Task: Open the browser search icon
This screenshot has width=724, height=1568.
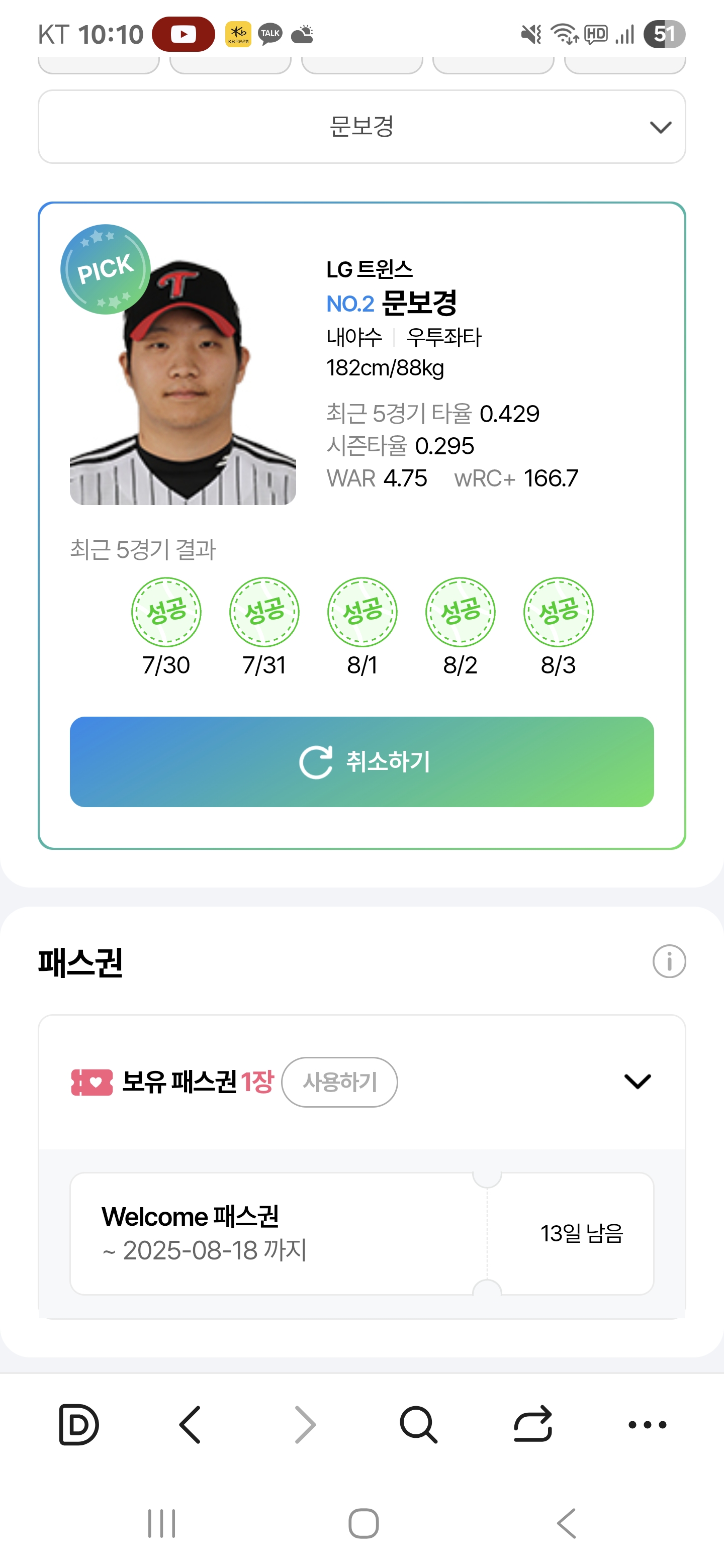Action: tap(418, 1424)
